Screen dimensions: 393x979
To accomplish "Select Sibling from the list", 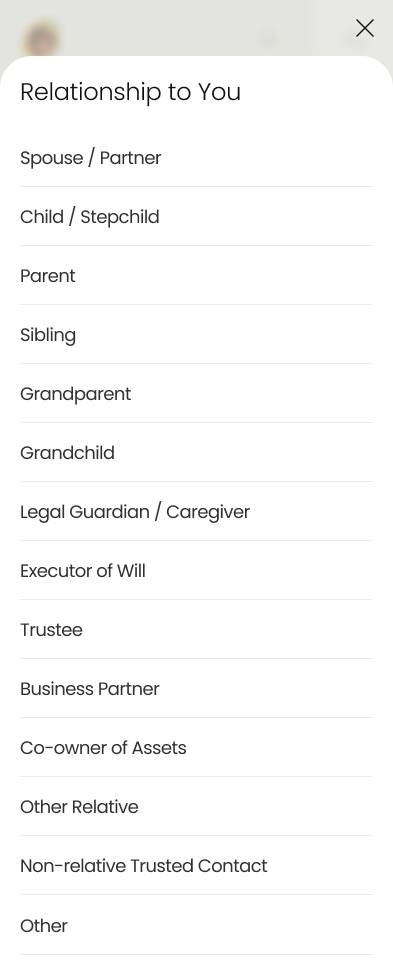I will click(196, 334).
